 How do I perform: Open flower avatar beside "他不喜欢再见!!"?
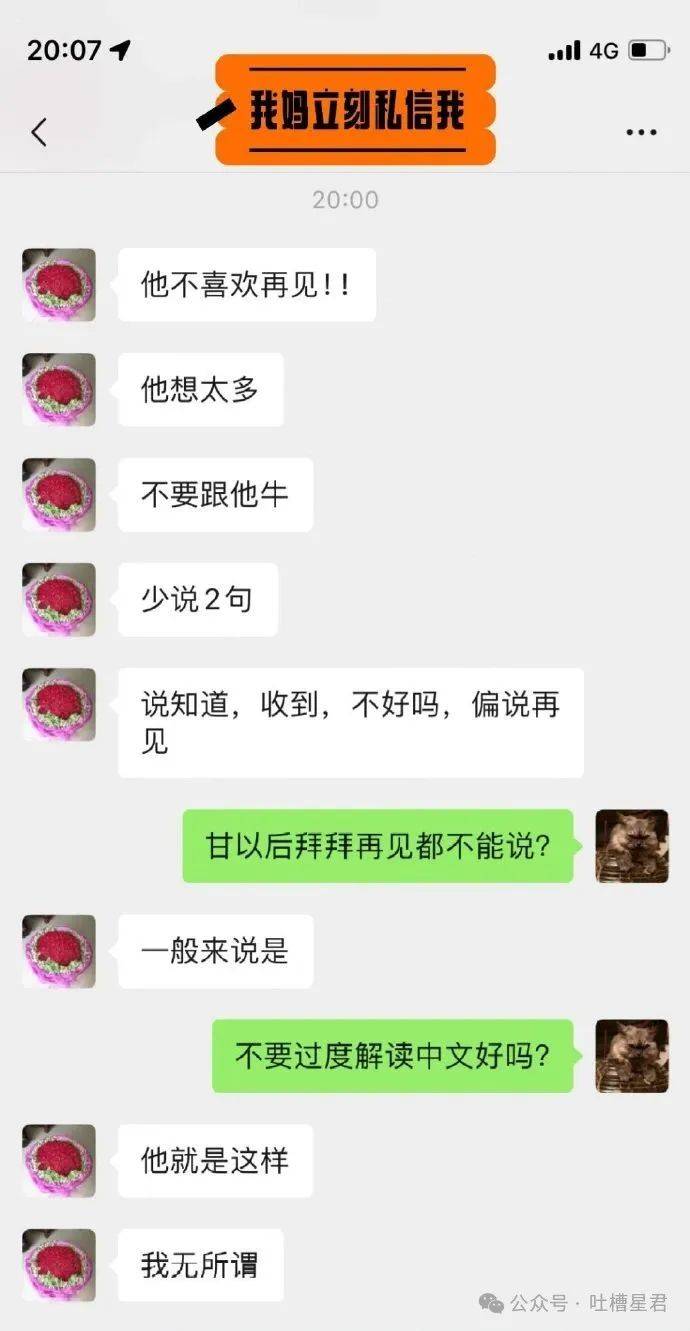pos(59,285)
